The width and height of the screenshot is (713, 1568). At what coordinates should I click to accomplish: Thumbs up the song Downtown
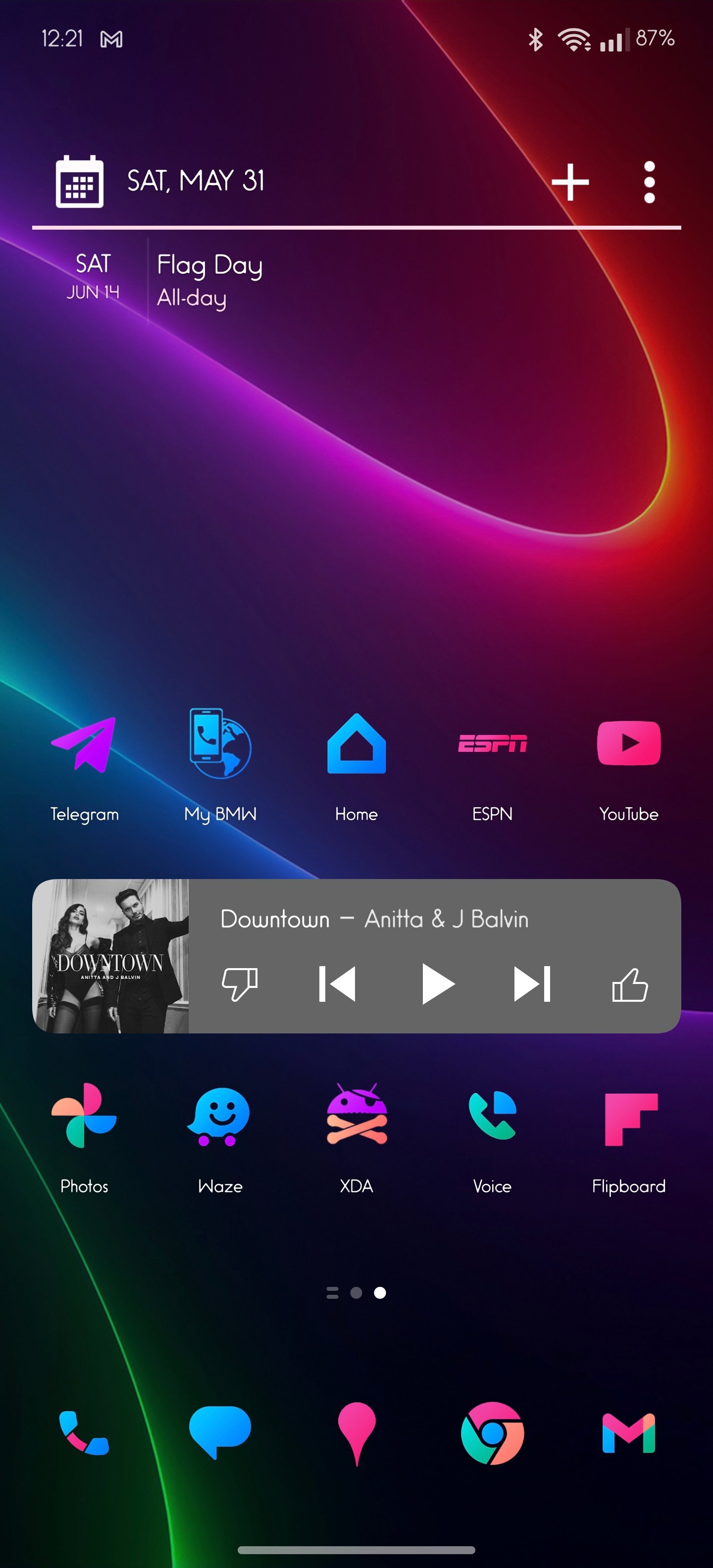[630, 983]
